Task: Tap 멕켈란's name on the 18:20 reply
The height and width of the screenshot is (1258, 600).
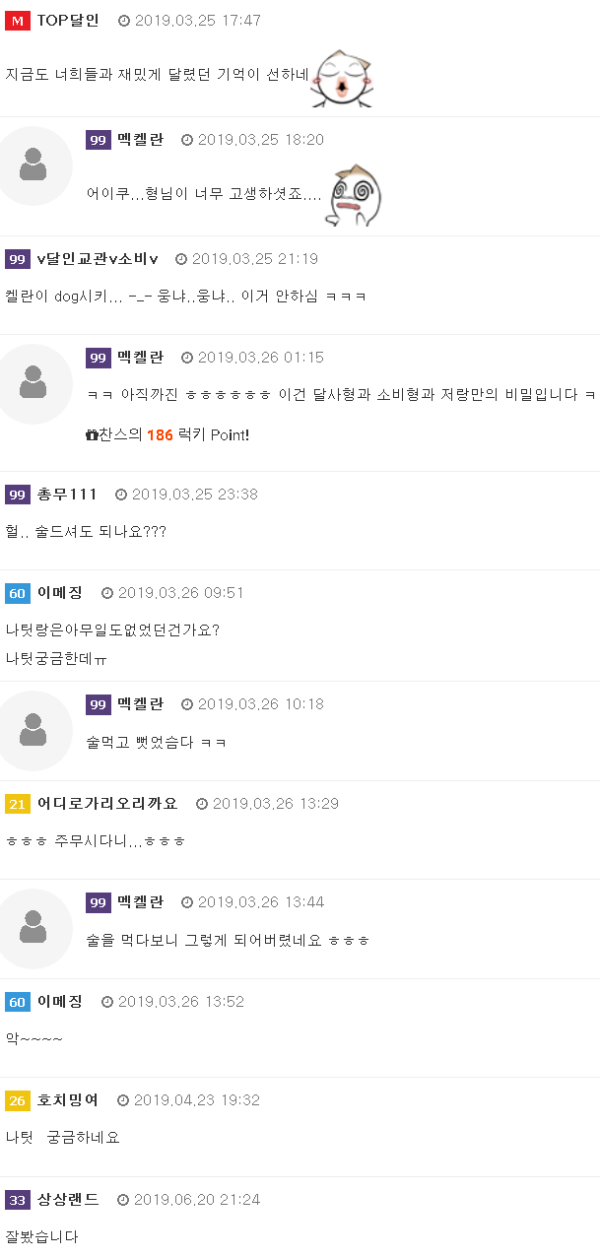Action: click(140, 139)
